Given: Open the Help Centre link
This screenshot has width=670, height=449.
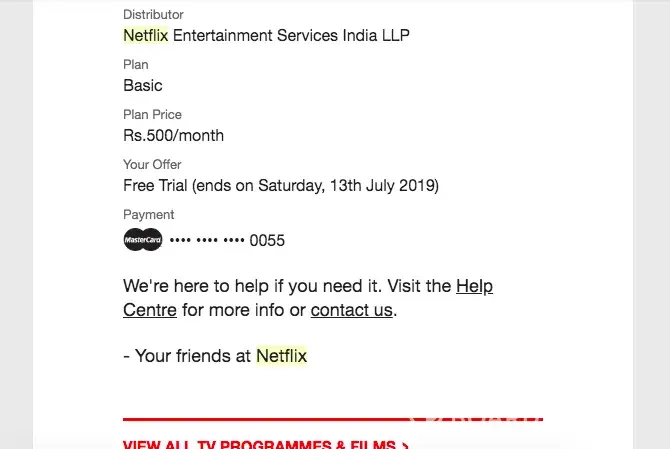Looking at the screenshot, I should pos(474,286).
